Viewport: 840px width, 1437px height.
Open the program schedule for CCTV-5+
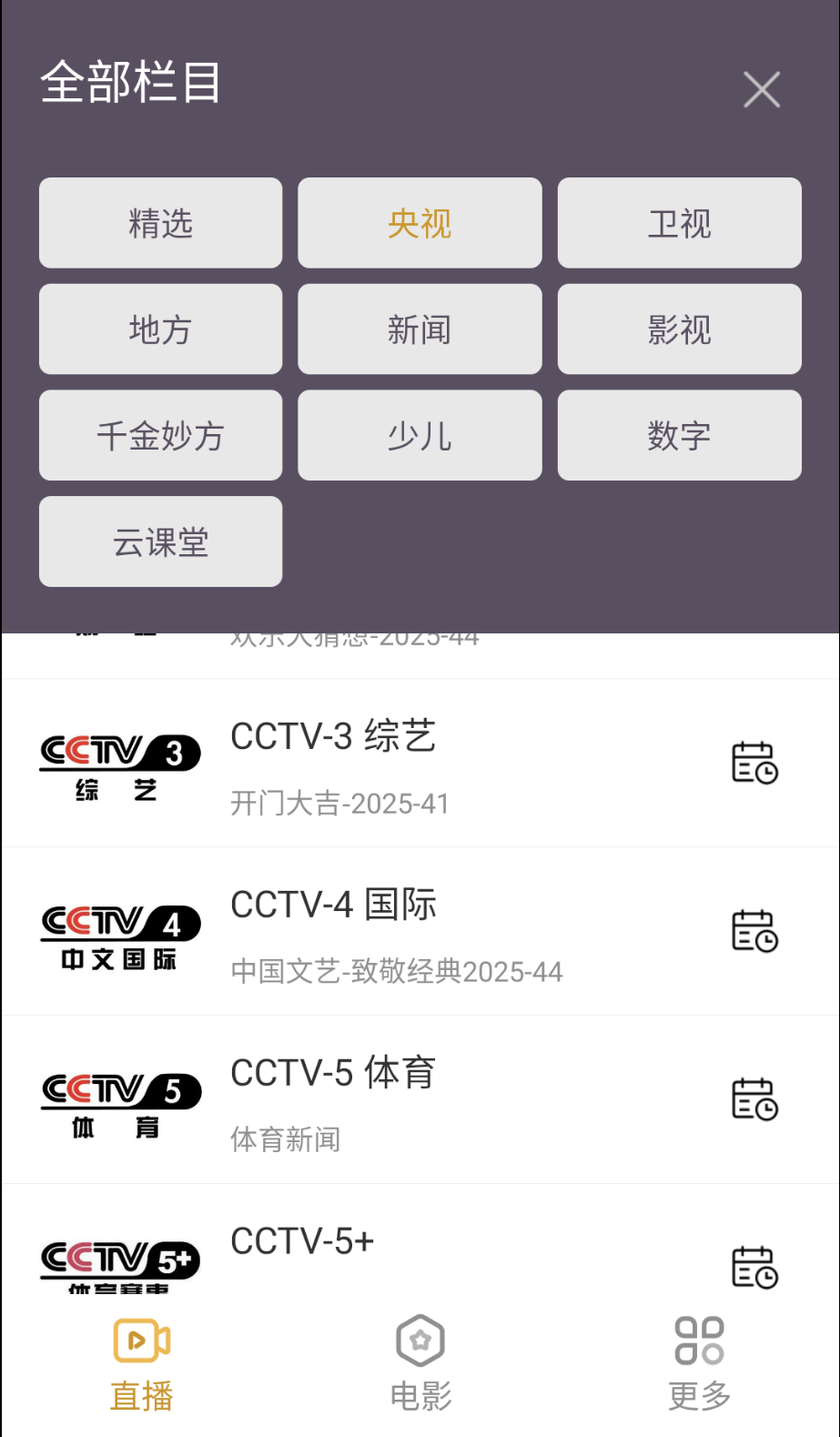(x=754, y=1265)
